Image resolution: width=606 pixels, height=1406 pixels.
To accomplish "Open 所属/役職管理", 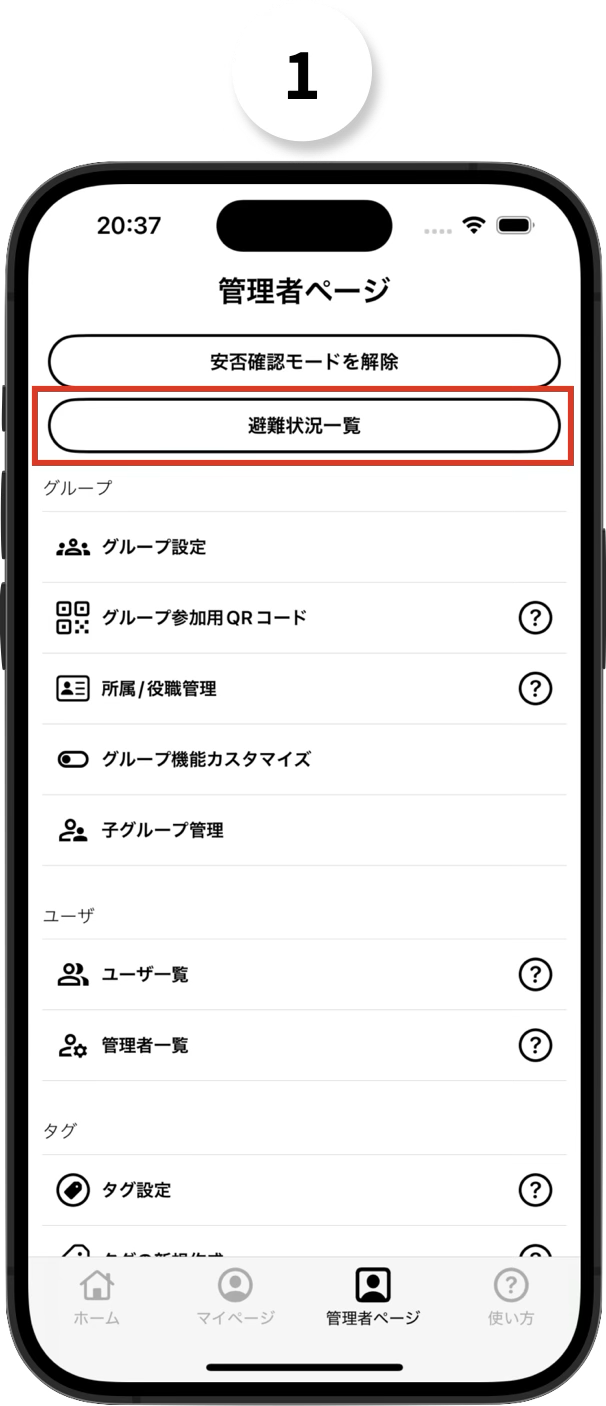I will click(159, 688).
